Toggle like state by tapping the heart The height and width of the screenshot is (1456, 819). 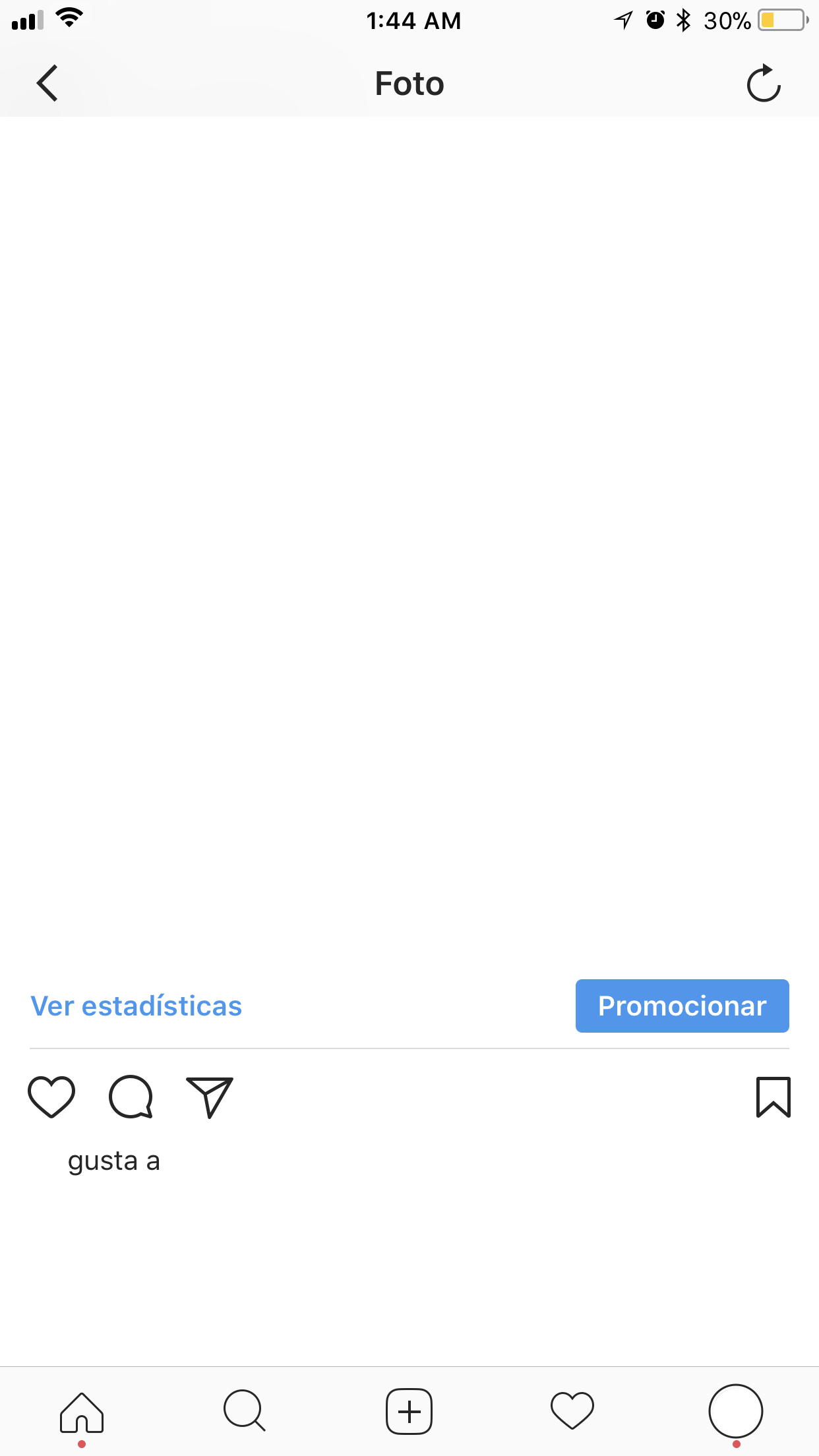point(51,1097)
